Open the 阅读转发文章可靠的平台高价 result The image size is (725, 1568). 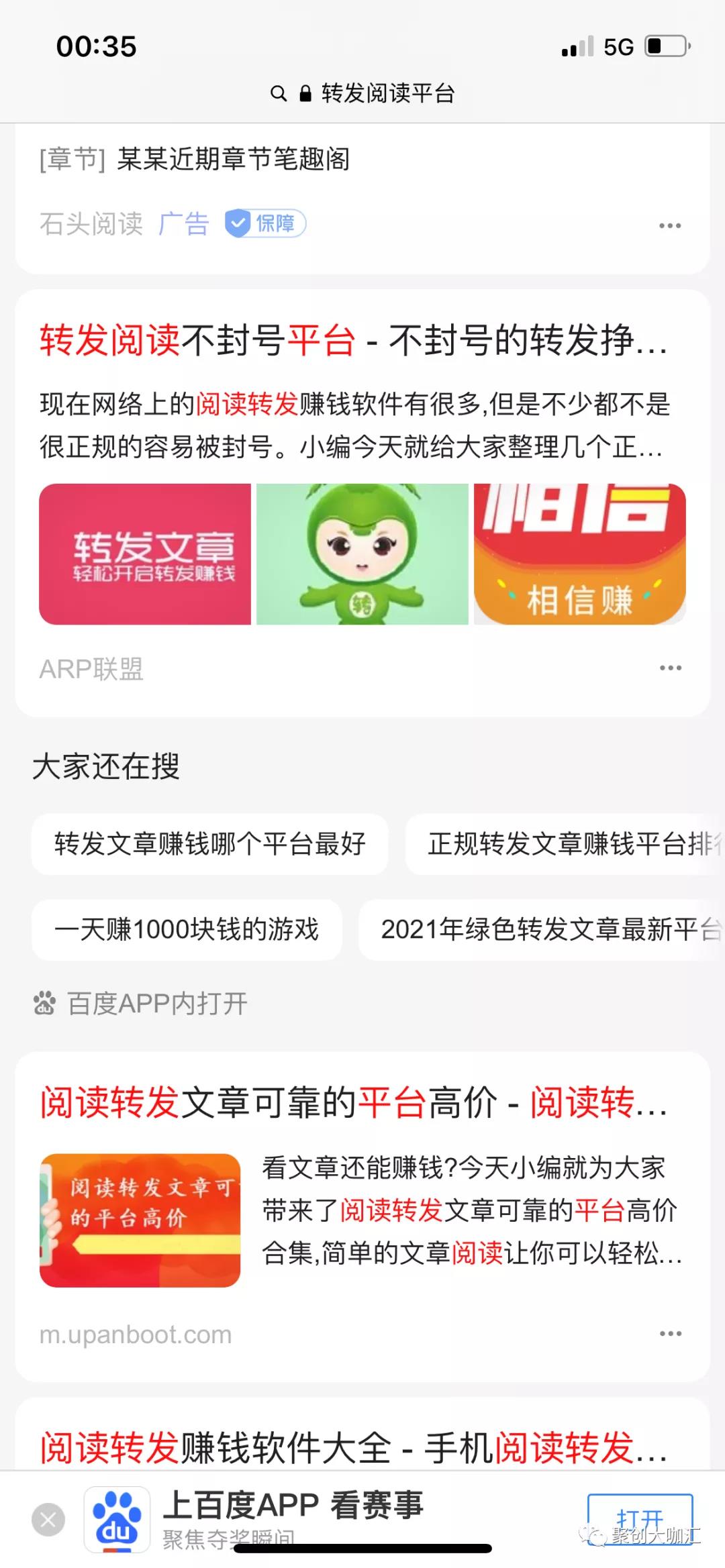click(353, 1102)
